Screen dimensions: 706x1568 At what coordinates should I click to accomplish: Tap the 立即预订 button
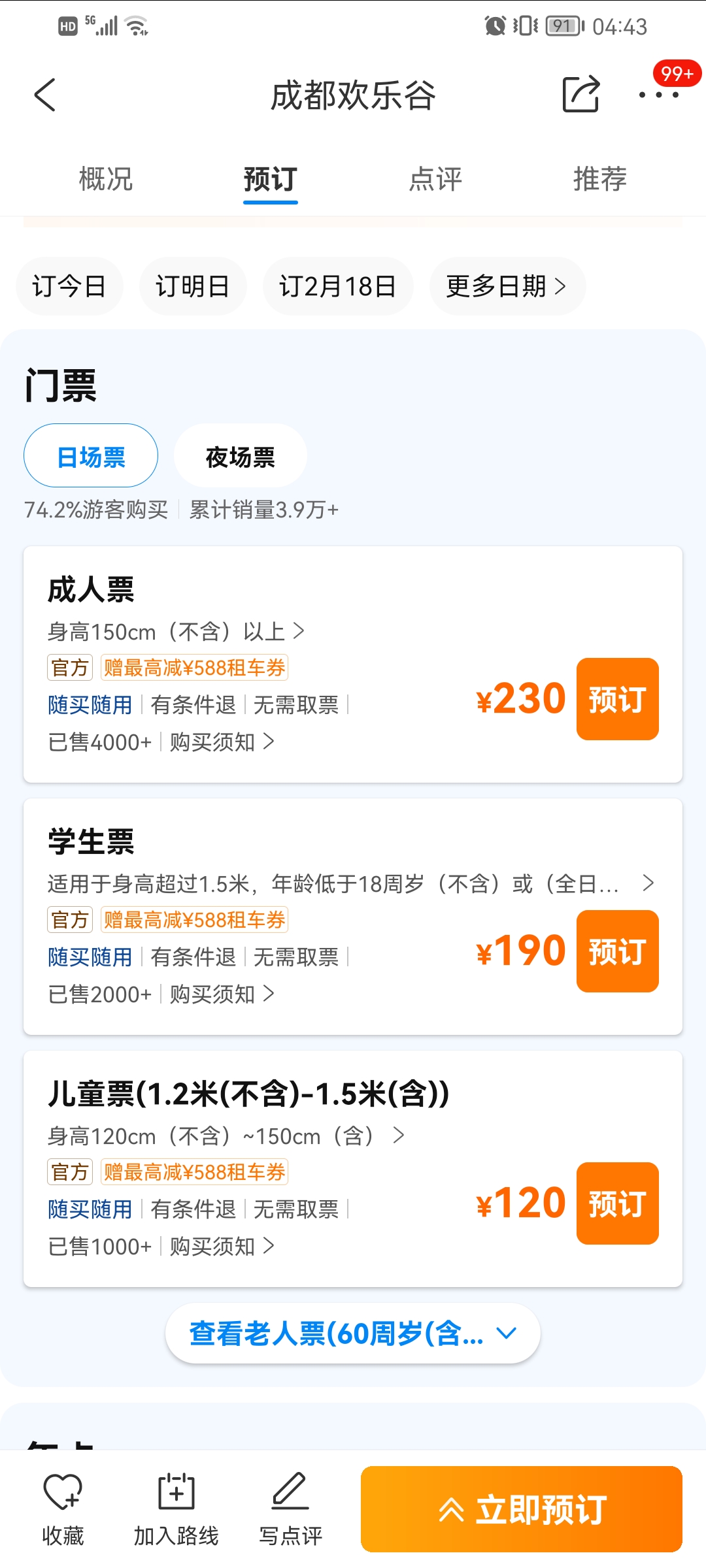[522, 1509]
